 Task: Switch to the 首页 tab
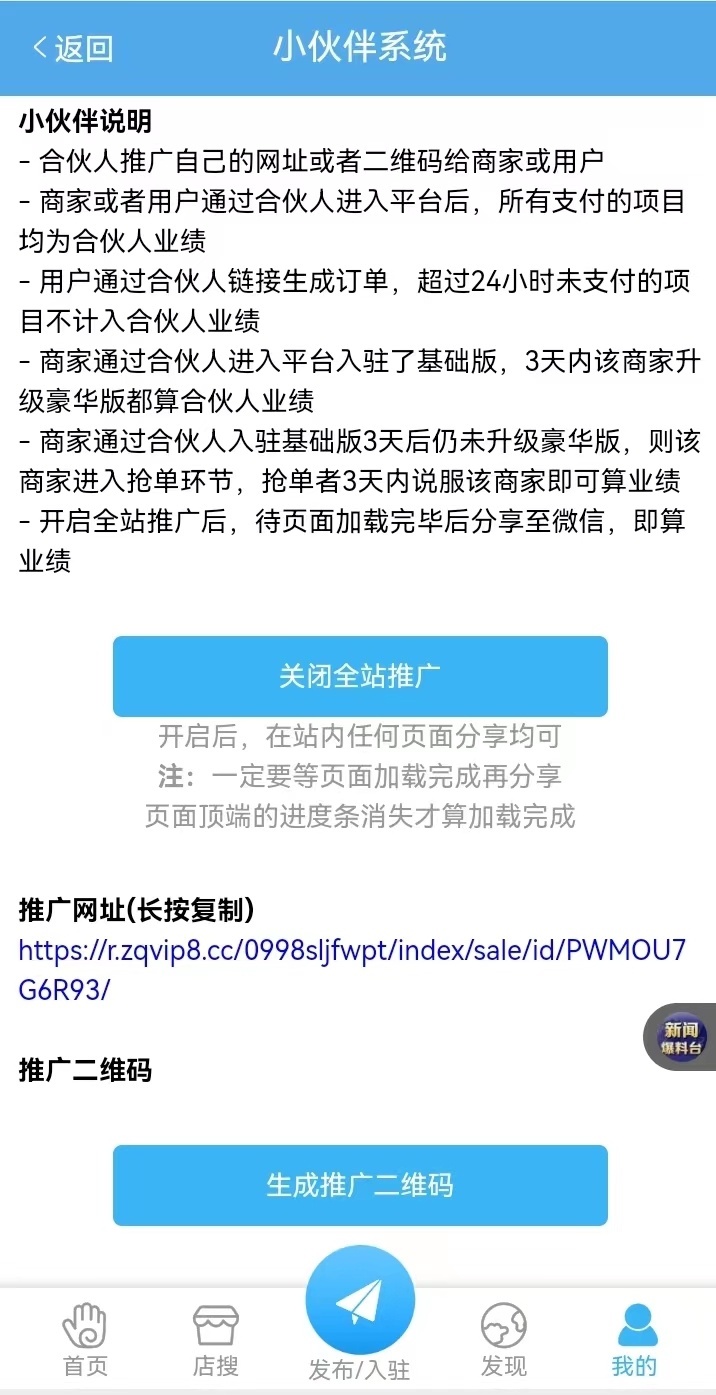tap(85, 1339)
